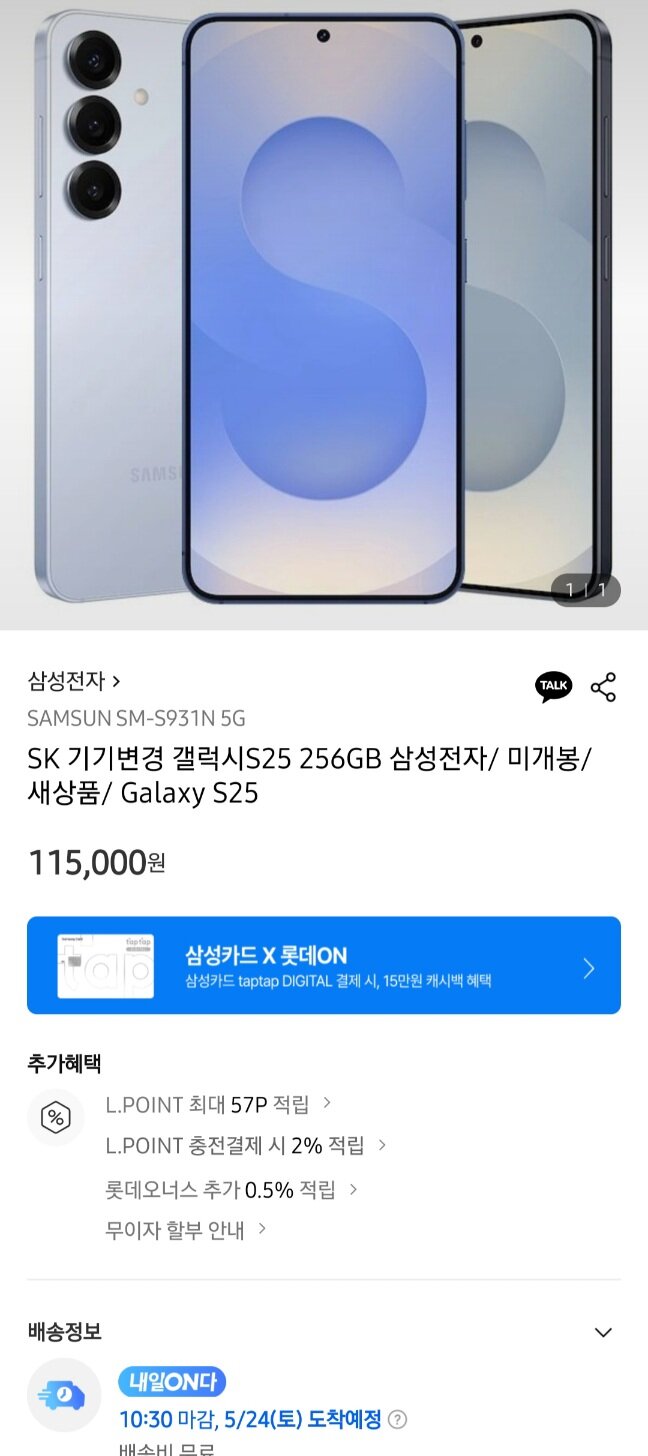
Task: Open the 삼성카드 X 롯데ON cashback banner
Action: click(x=324, y=966)
